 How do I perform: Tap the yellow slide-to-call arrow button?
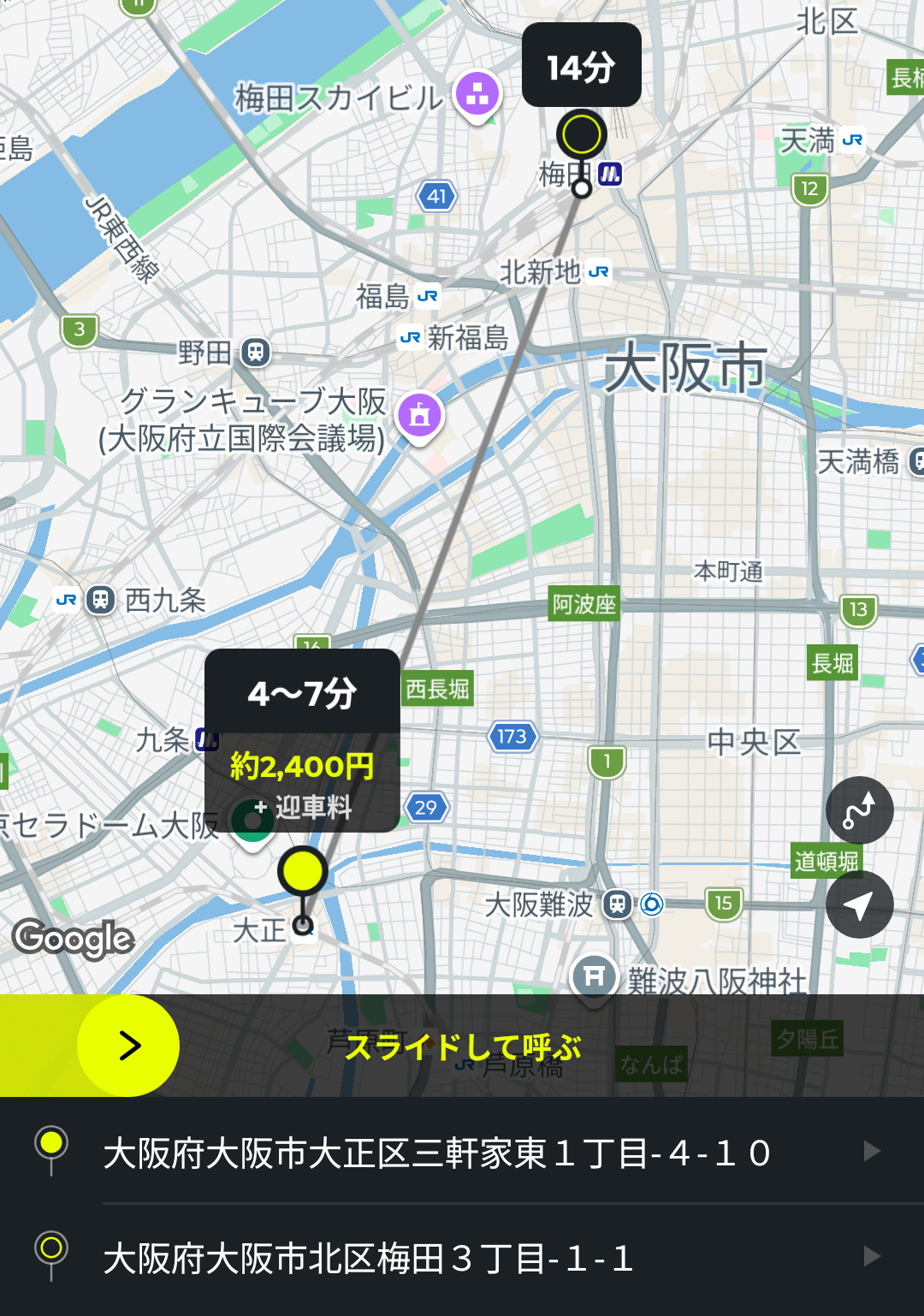[x=128, y=1046]
